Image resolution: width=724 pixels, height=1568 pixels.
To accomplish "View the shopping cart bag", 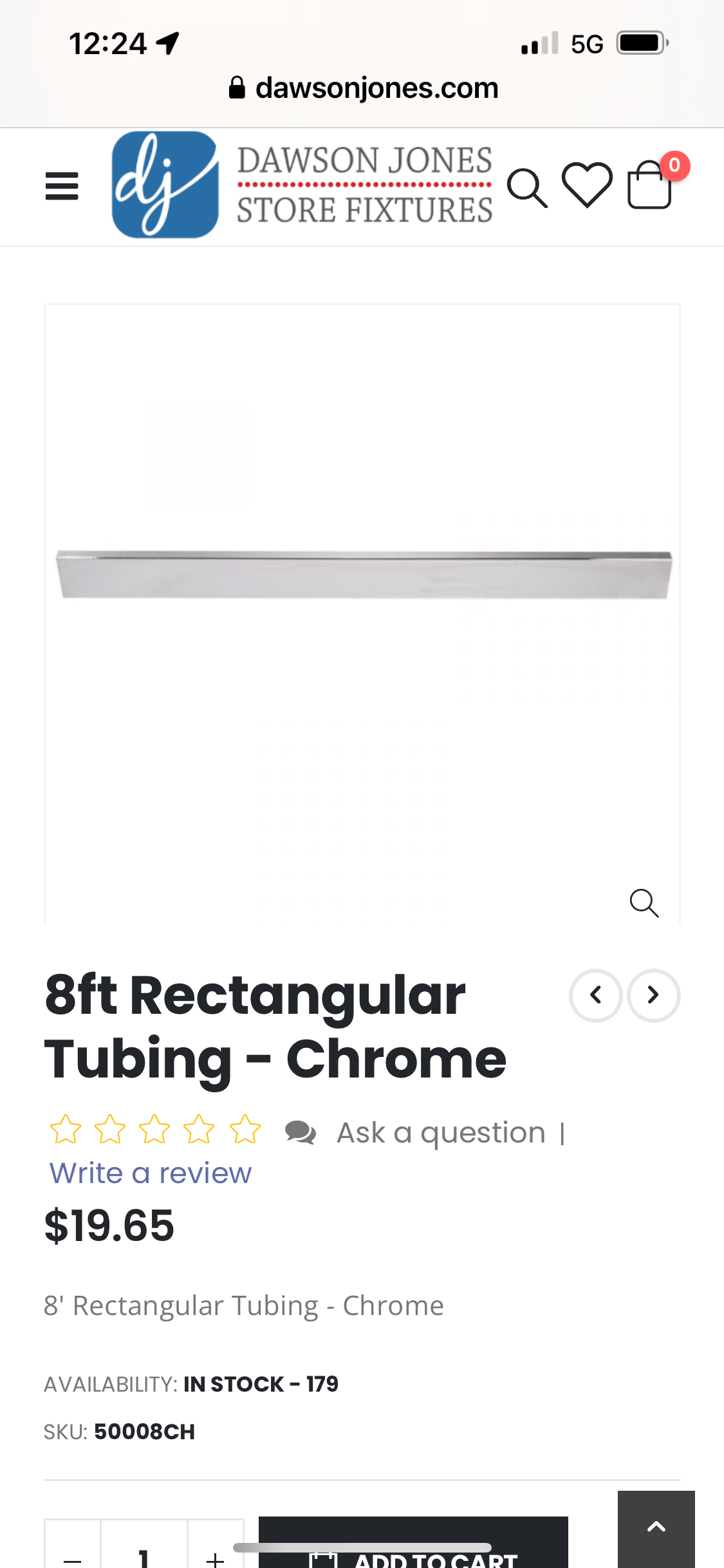I will click(650, 185).
